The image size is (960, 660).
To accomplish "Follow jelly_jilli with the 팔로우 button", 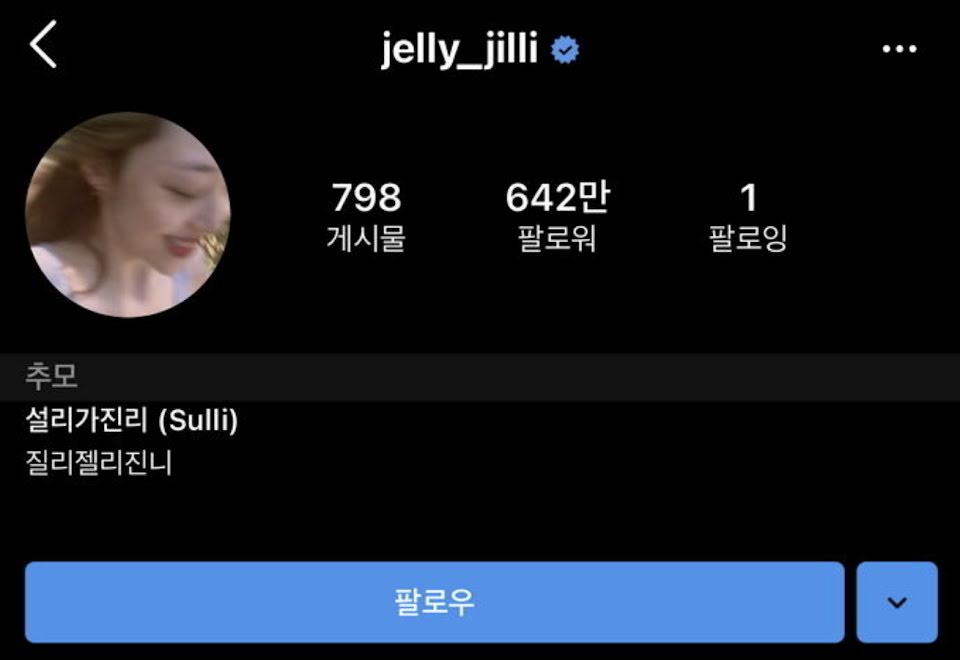I will pos(434,602).
